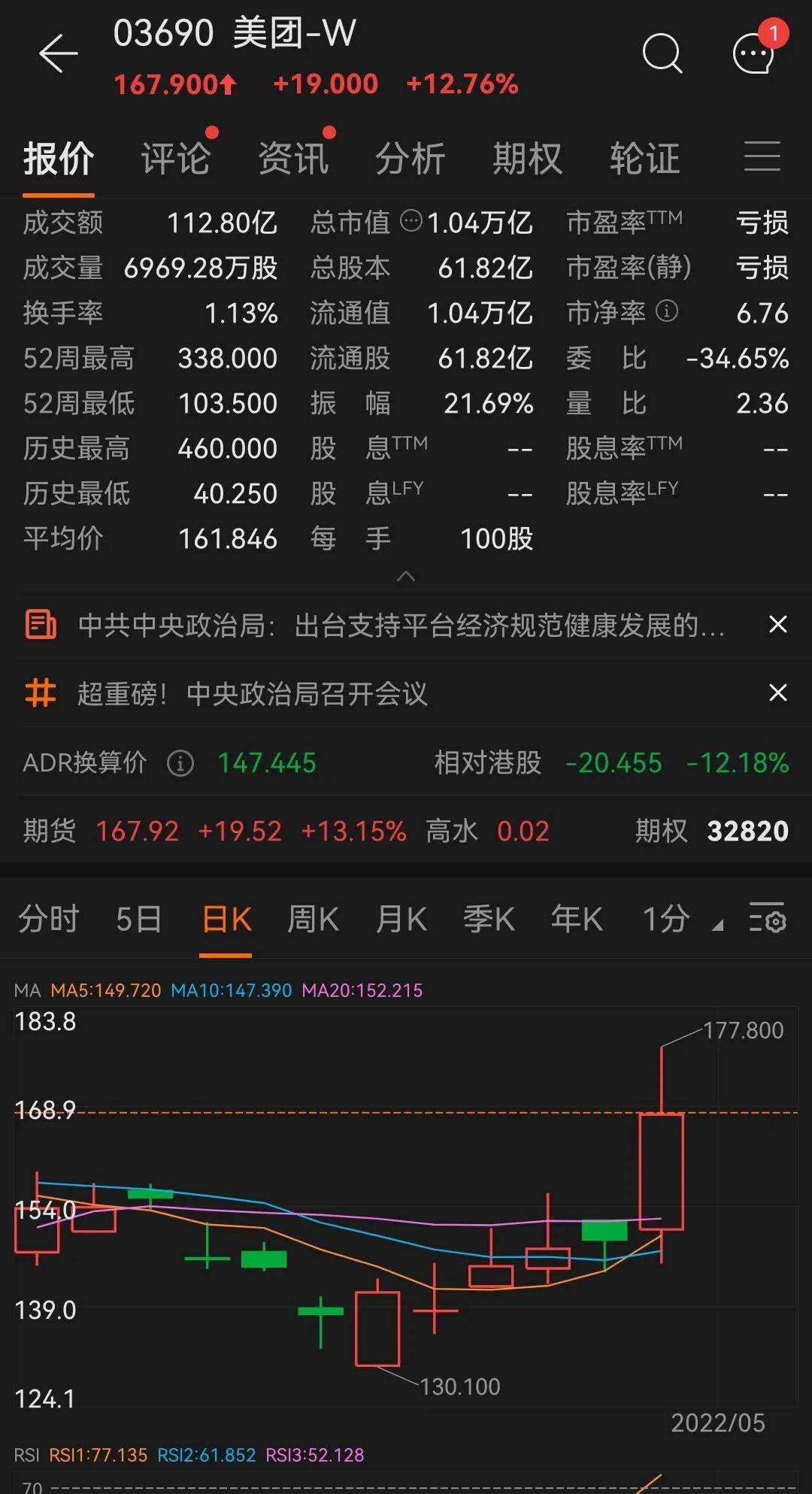Switch chart to 分时 view
The height and width of the screenshot is (1494, 812).
tap(49, 919)
